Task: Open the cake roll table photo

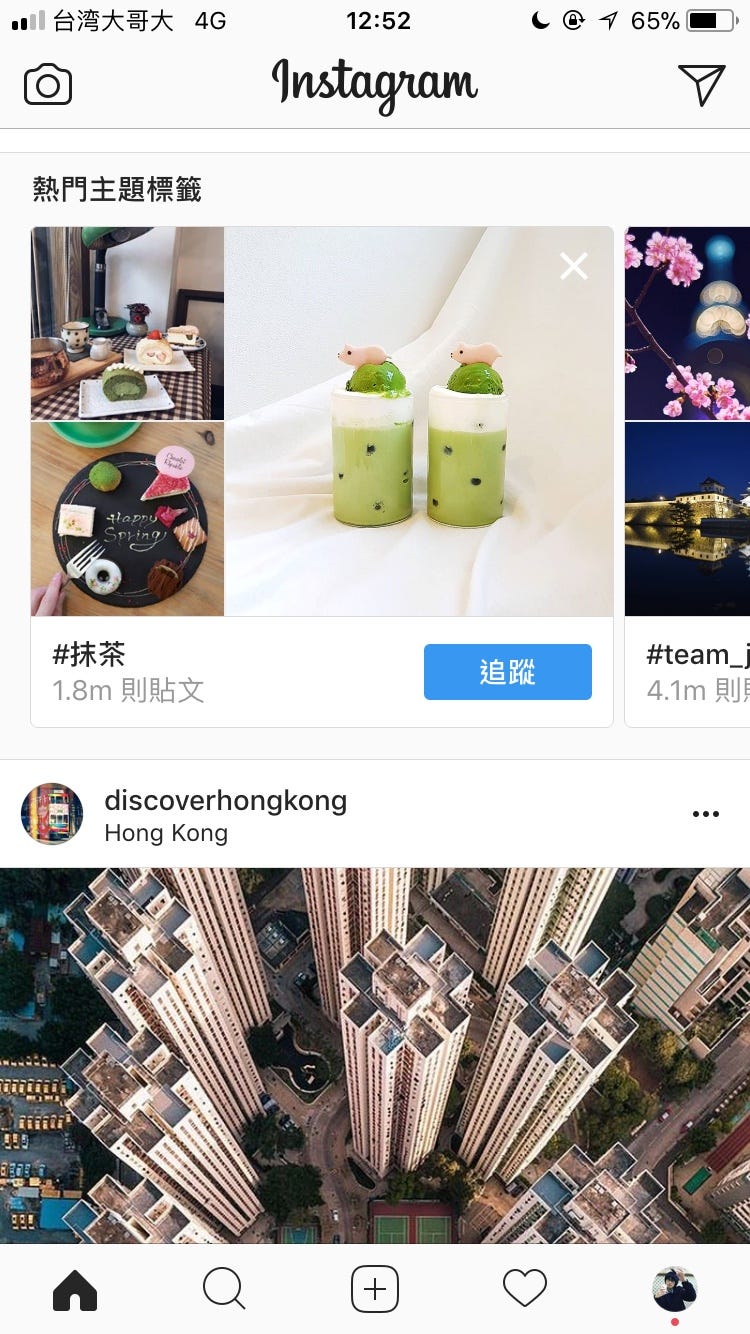Action: (x=128, y=323)
